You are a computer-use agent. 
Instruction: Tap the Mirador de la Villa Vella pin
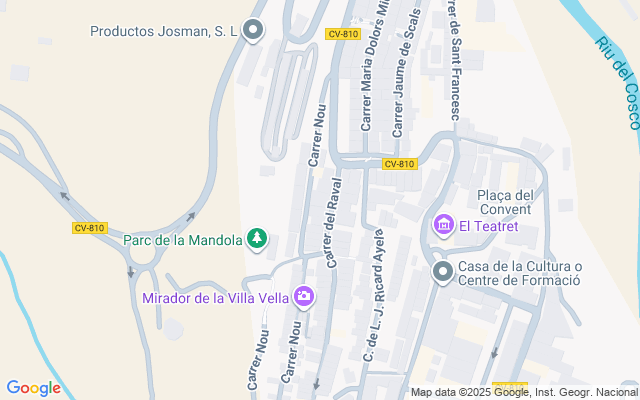[x=304, y=296]
